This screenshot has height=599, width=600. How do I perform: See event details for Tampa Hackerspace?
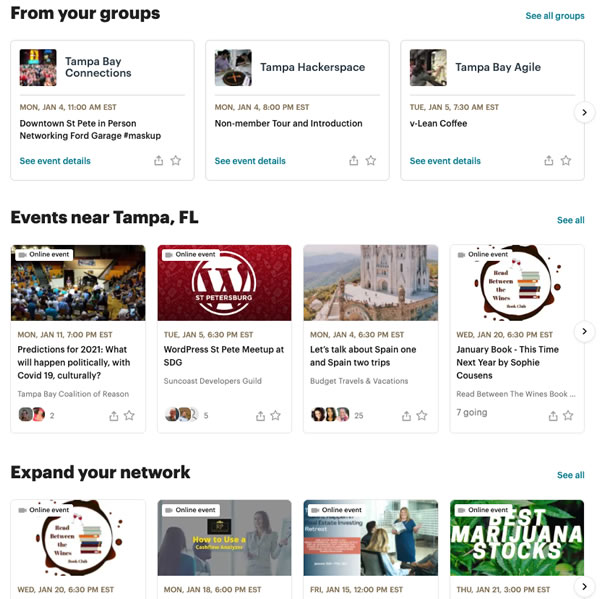250,161
